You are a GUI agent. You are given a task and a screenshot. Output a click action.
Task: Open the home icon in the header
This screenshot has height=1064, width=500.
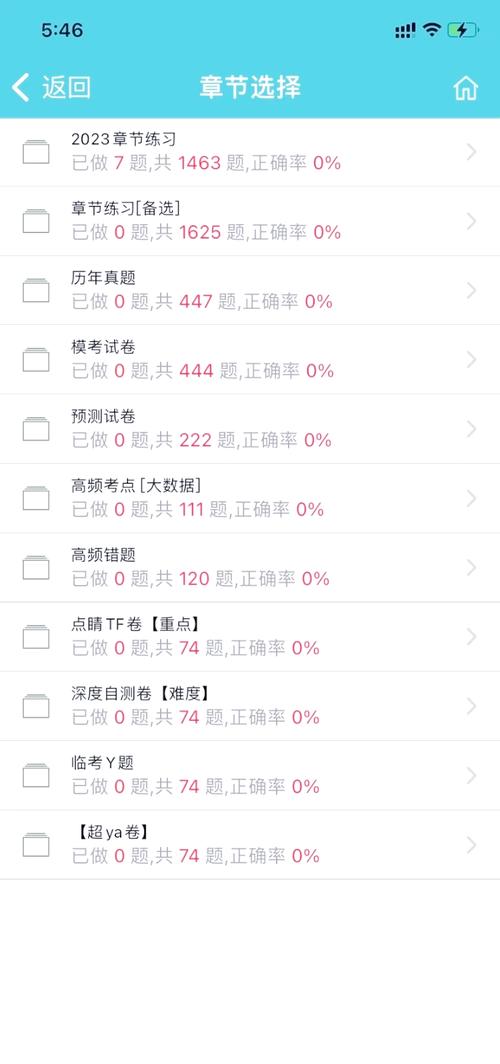(465, 88)
